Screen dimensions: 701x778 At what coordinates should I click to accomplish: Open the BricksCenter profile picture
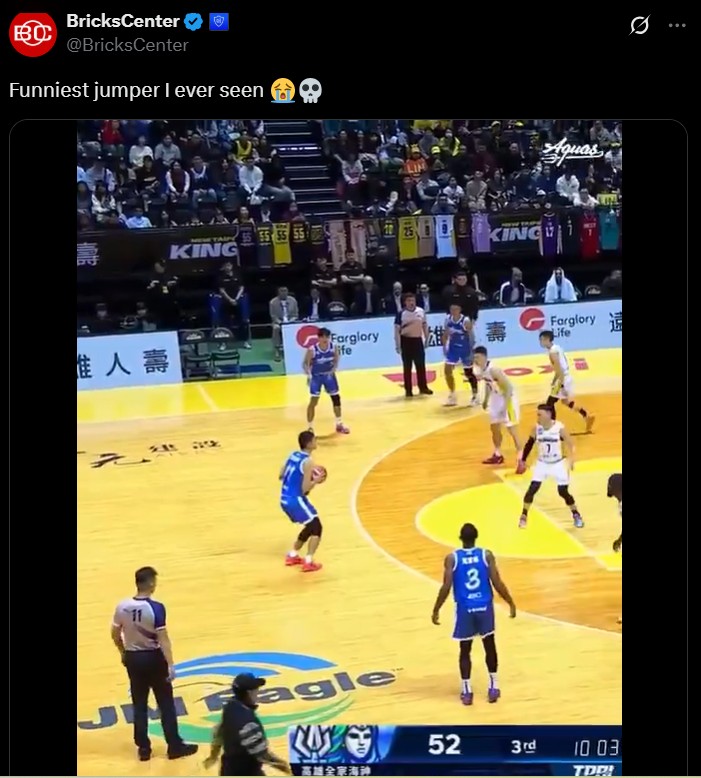click(x=33, y=33)
